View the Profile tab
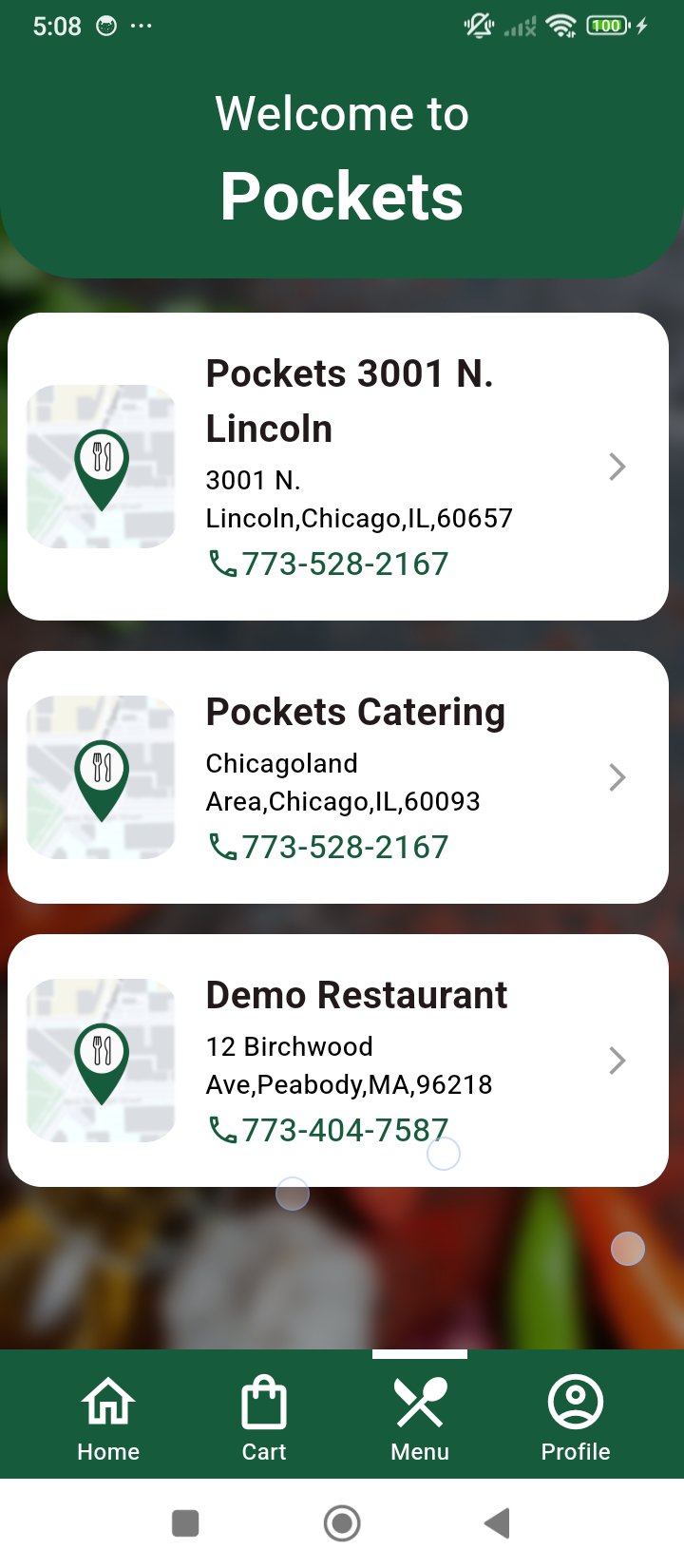Screen dimensions: 684x1568 pyautogui.click(x=576, y=1418)
